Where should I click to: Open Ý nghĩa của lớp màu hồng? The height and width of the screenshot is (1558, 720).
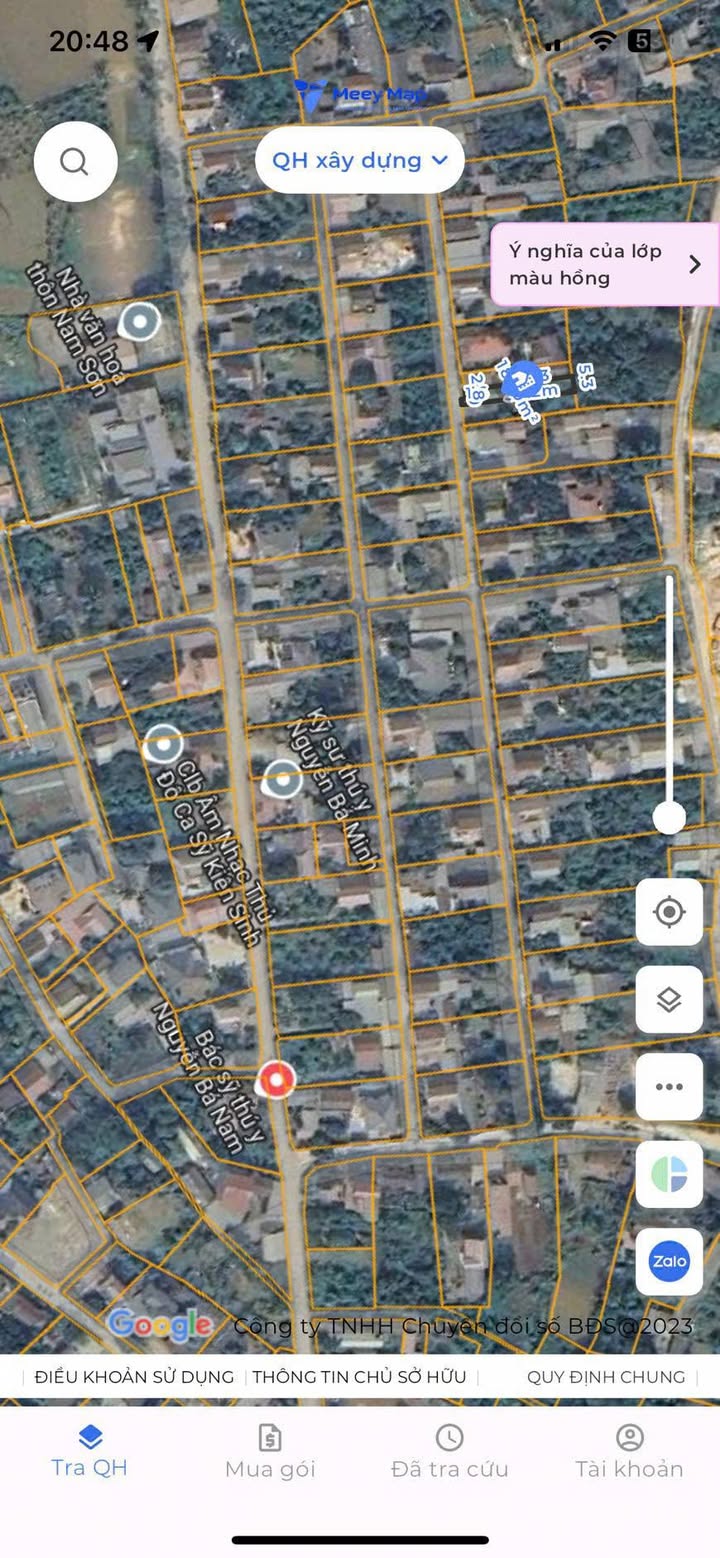point(604,264)
